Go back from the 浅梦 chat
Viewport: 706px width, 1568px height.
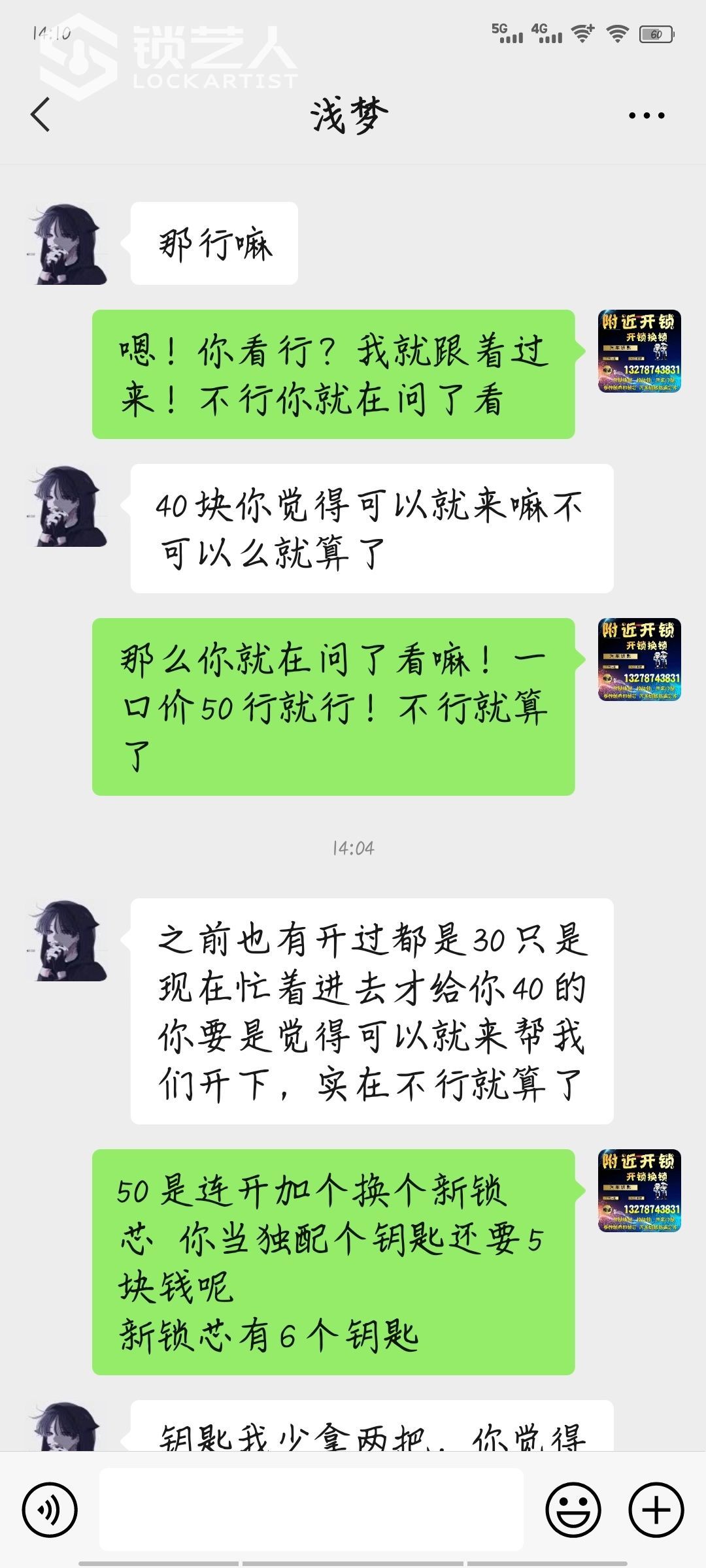click(x=41, y=115)
